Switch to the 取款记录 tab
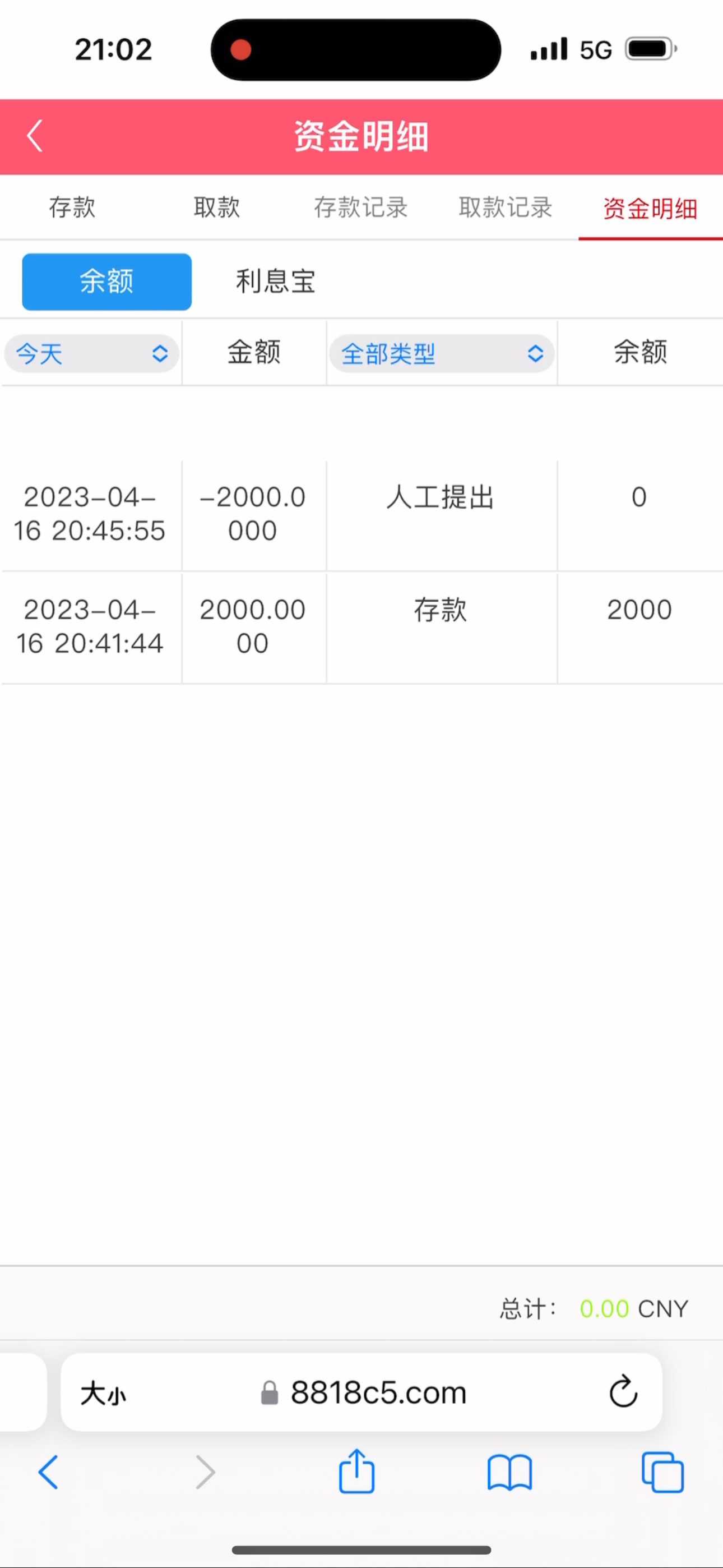Viewport: 723px width, 1568px height. (x=505, y=208)
